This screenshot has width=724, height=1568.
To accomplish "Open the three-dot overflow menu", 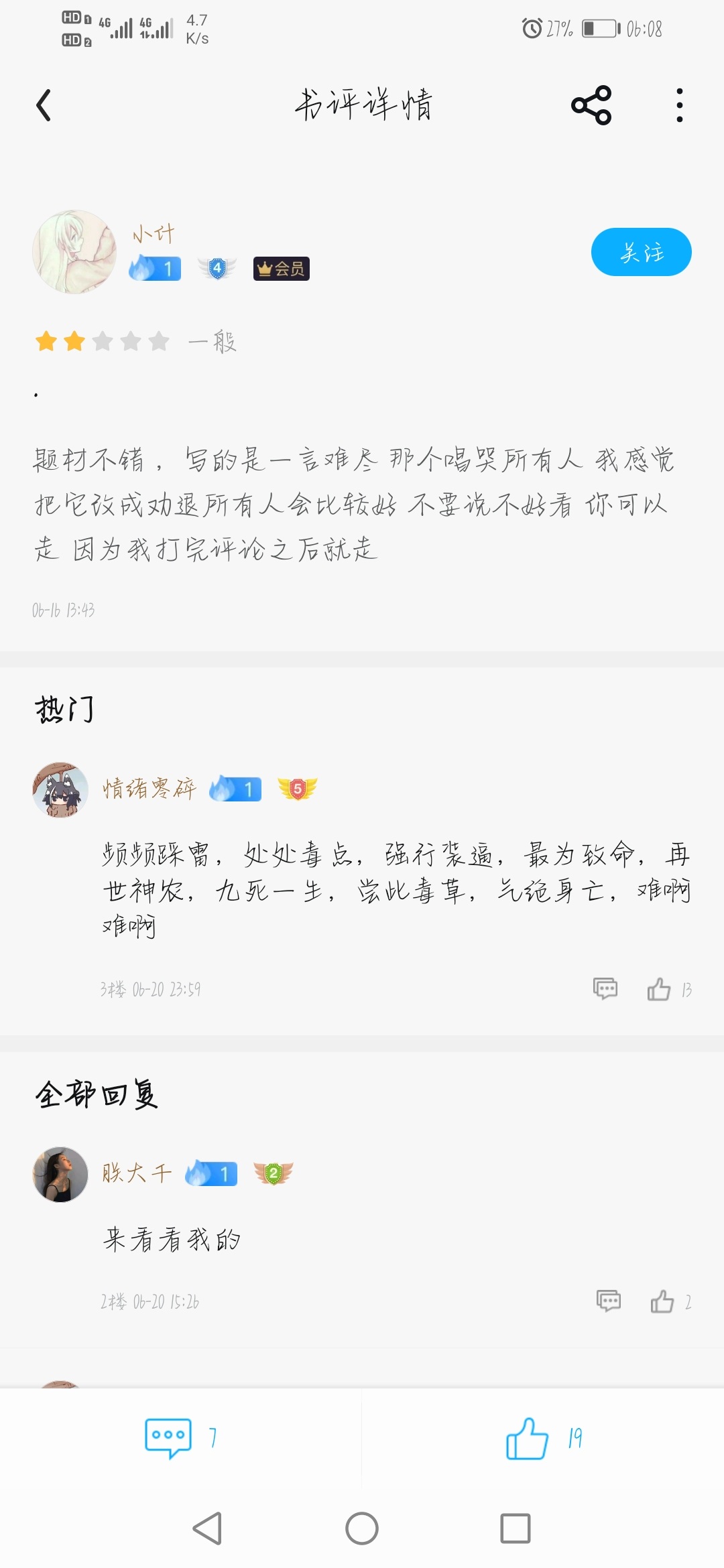I will 680,105.
